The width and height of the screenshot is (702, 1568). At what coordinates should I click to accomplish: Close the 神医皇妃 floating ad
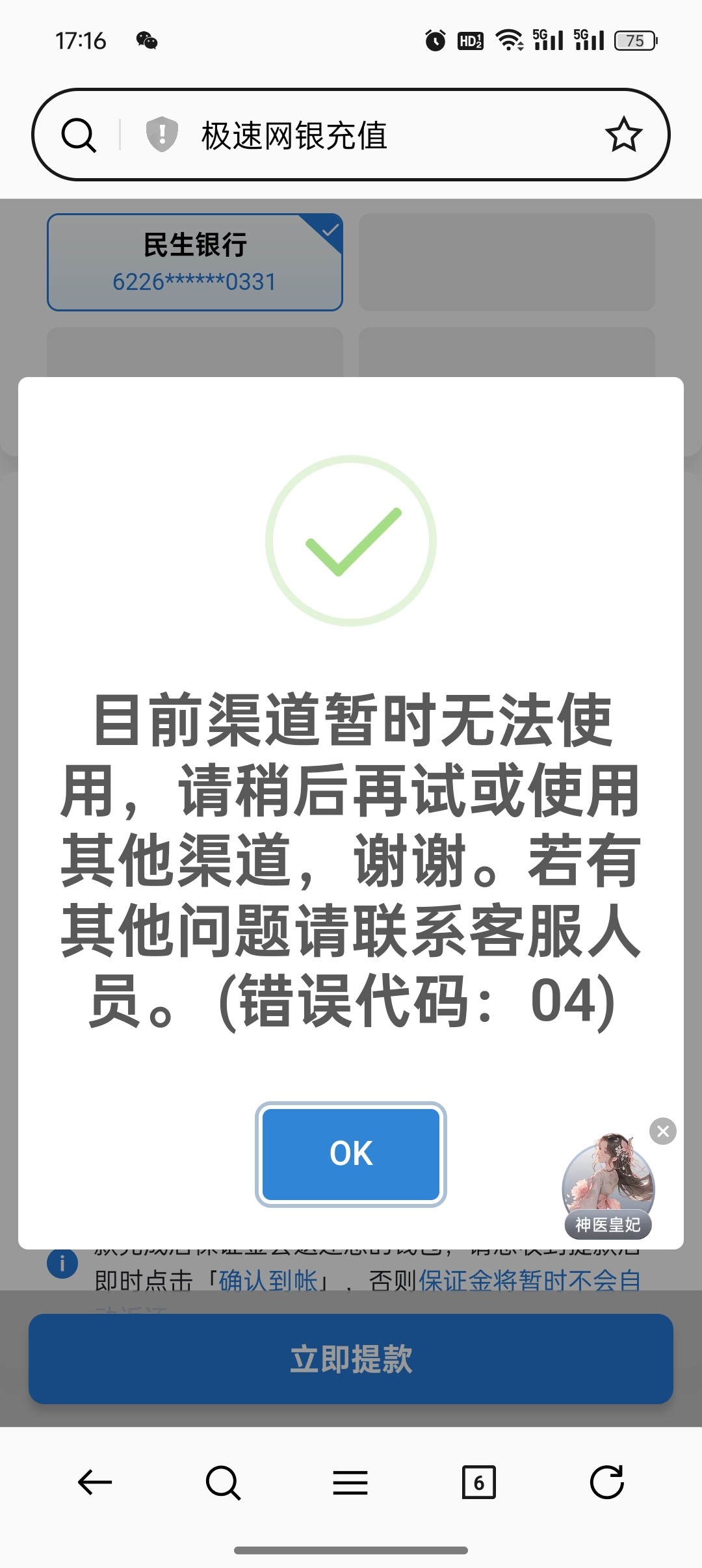tap(663, 1132)
